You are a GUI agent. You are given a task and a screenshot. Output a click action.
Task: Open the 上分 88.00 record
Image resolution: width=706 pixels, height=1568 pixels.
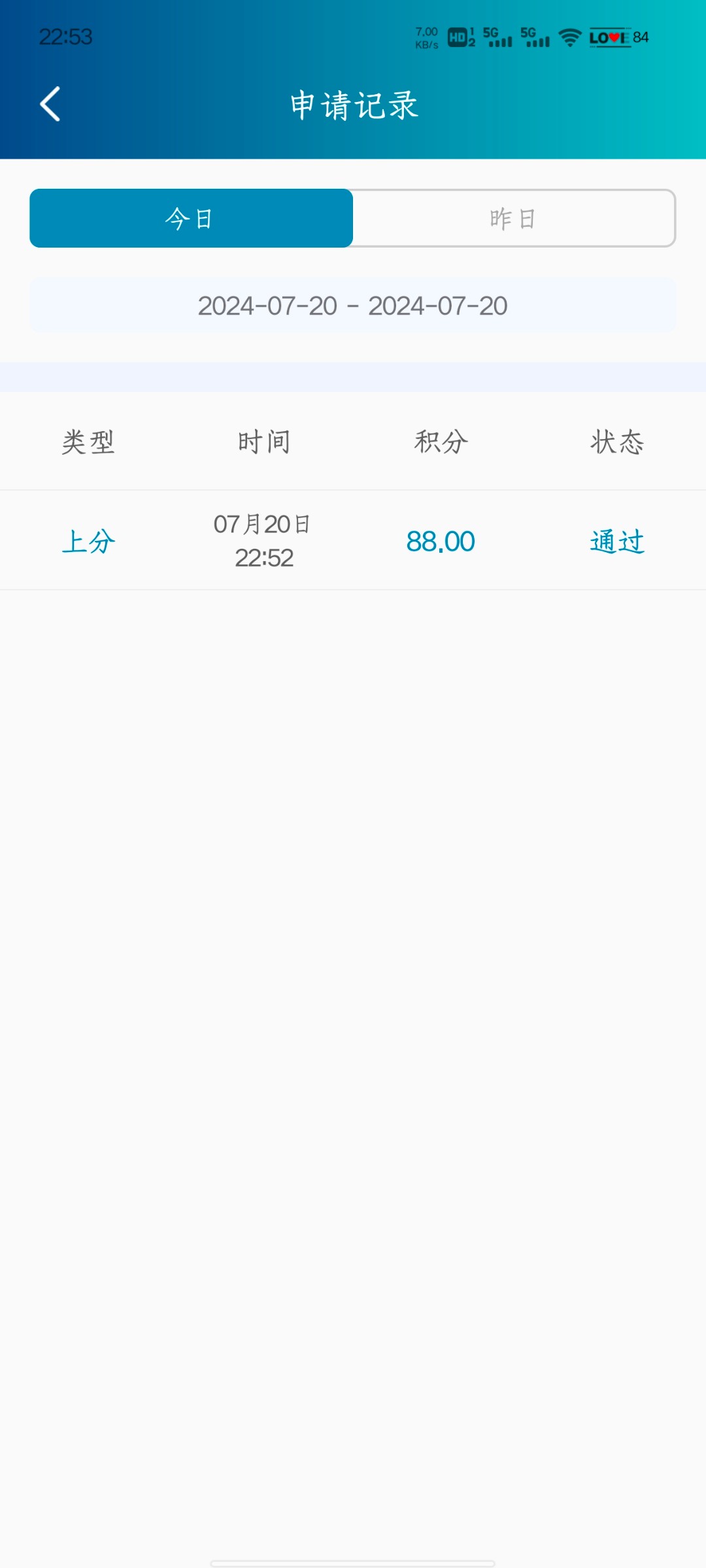[352, 541]
